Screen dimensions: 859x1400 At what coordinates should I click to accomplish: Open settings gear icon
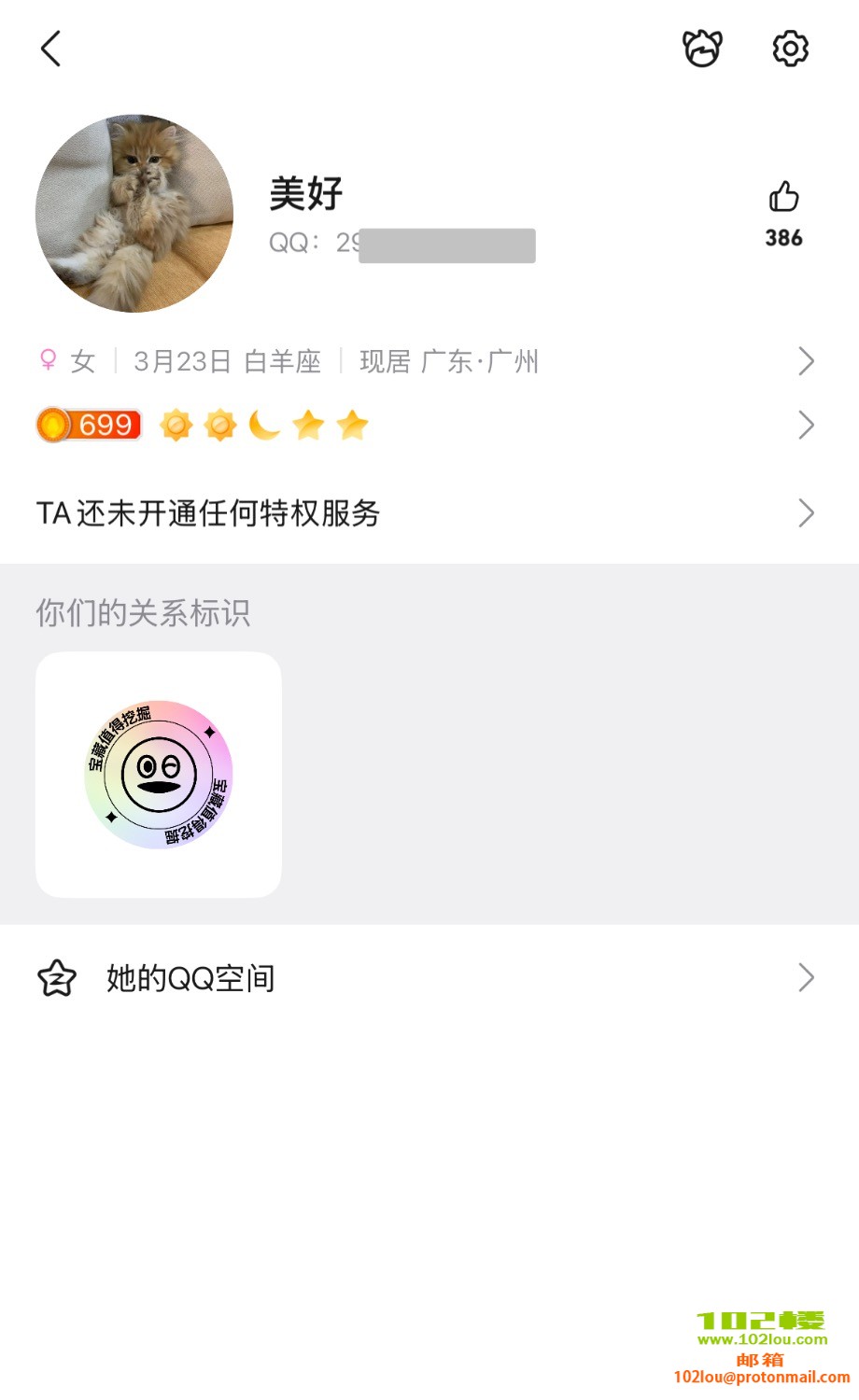(x=790, y=49)
